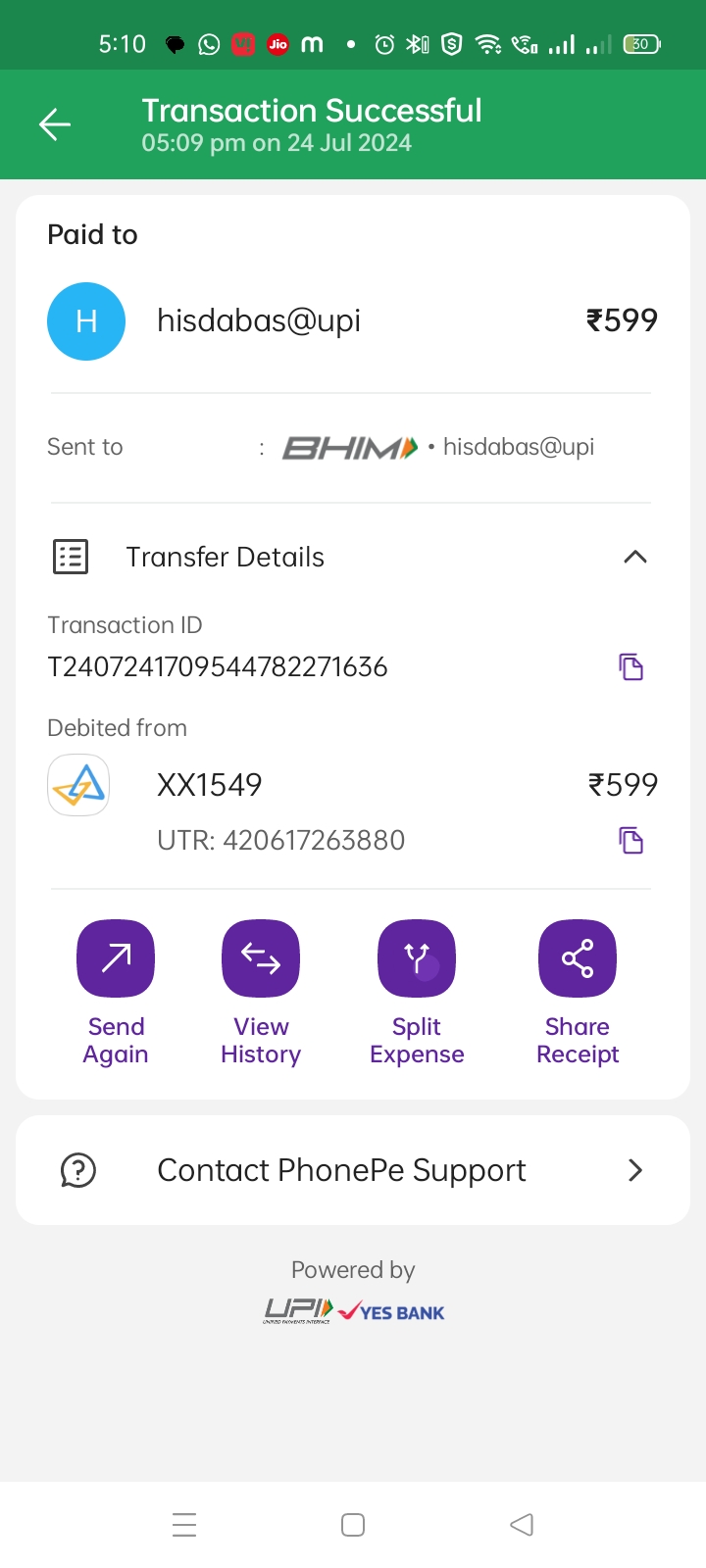Copy the UTR number
The width and height of the screenshot is (706, 1568).
[630, 840]
